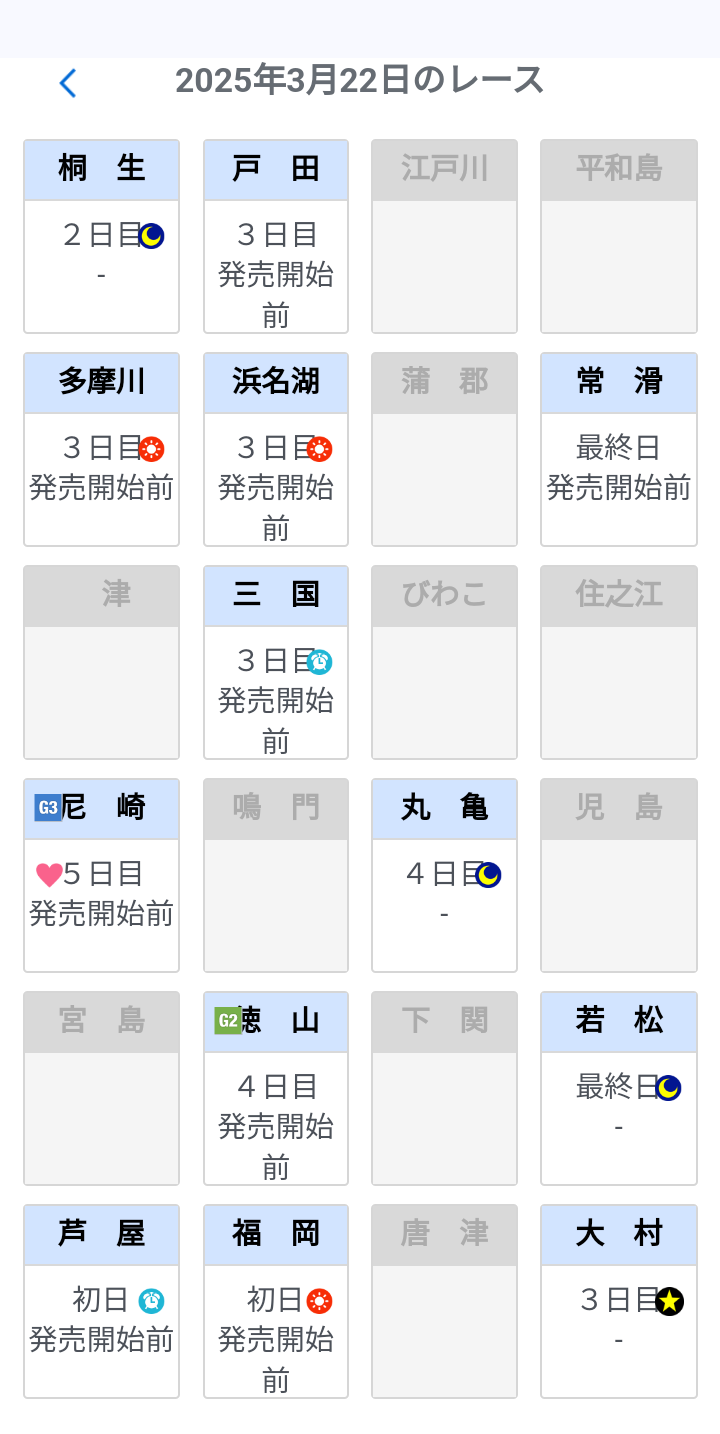Open the 桐生 race card
Viewport: 720px width, 1434px height.
click(x=101, y=237)
